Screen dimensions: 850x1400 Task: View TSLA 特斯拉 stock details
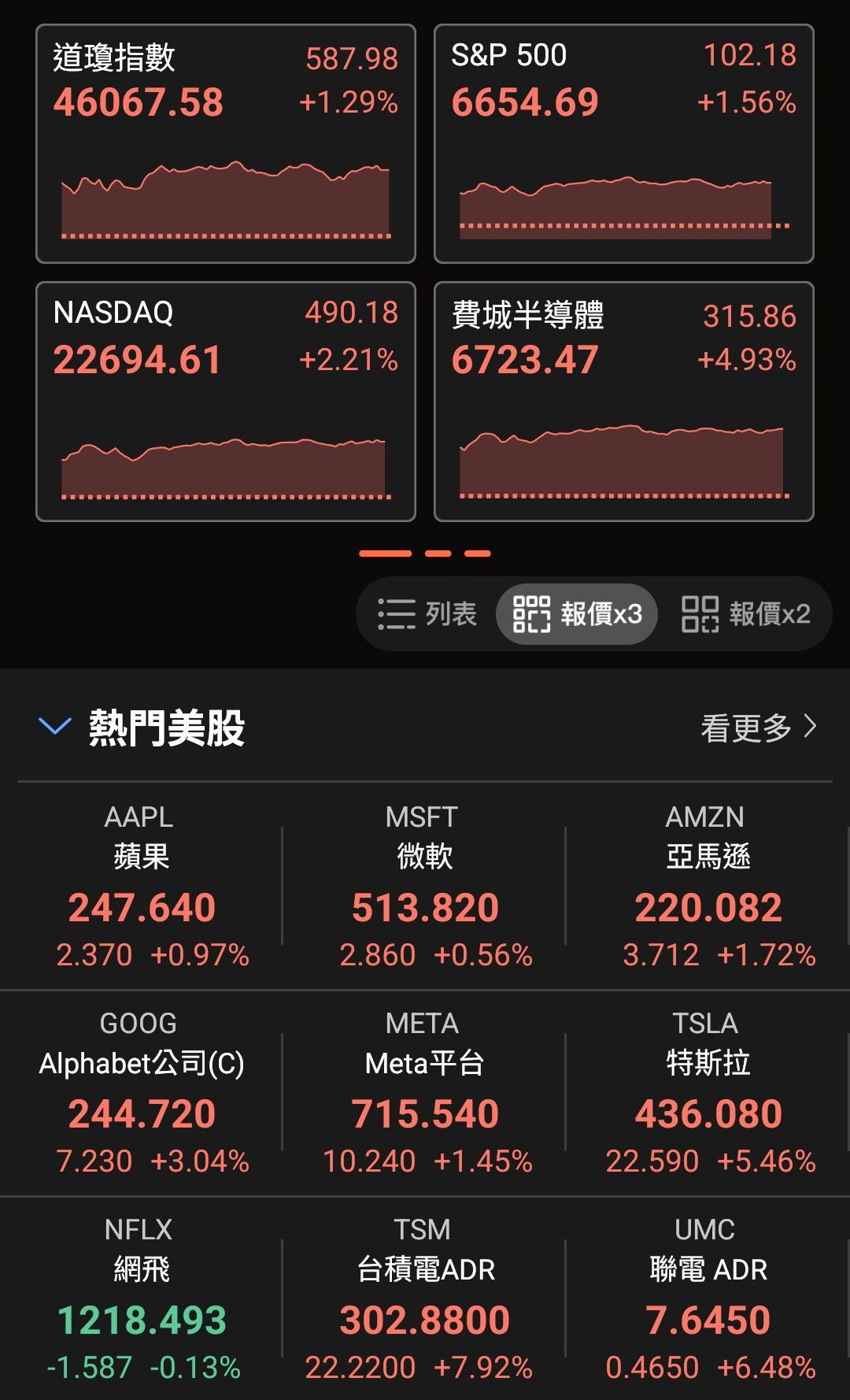tap(708, 1092)
